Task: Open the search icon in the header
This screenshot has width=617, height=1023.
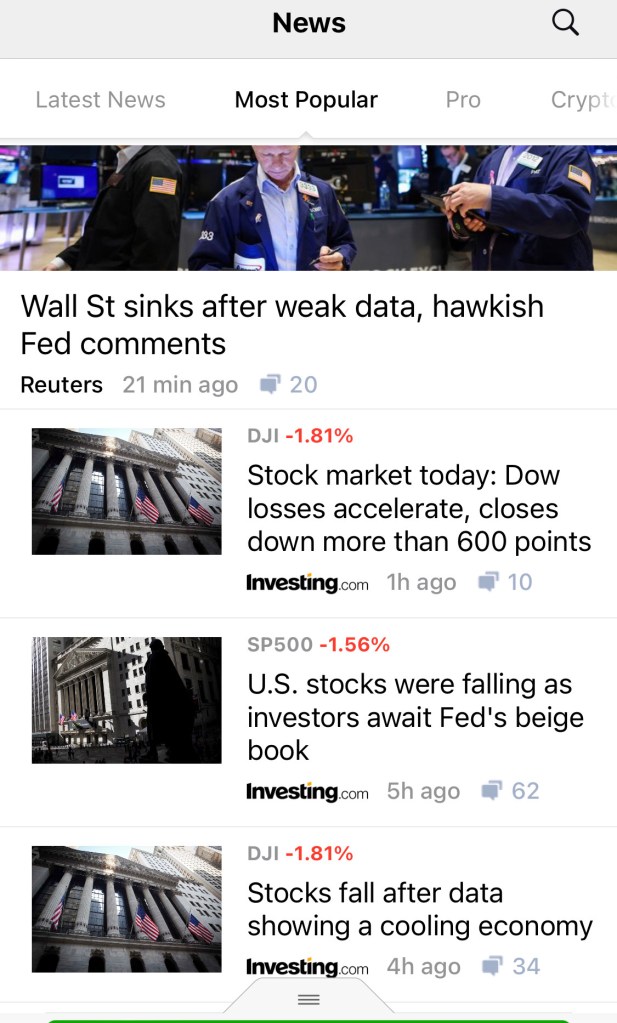Action: point(565,23)
